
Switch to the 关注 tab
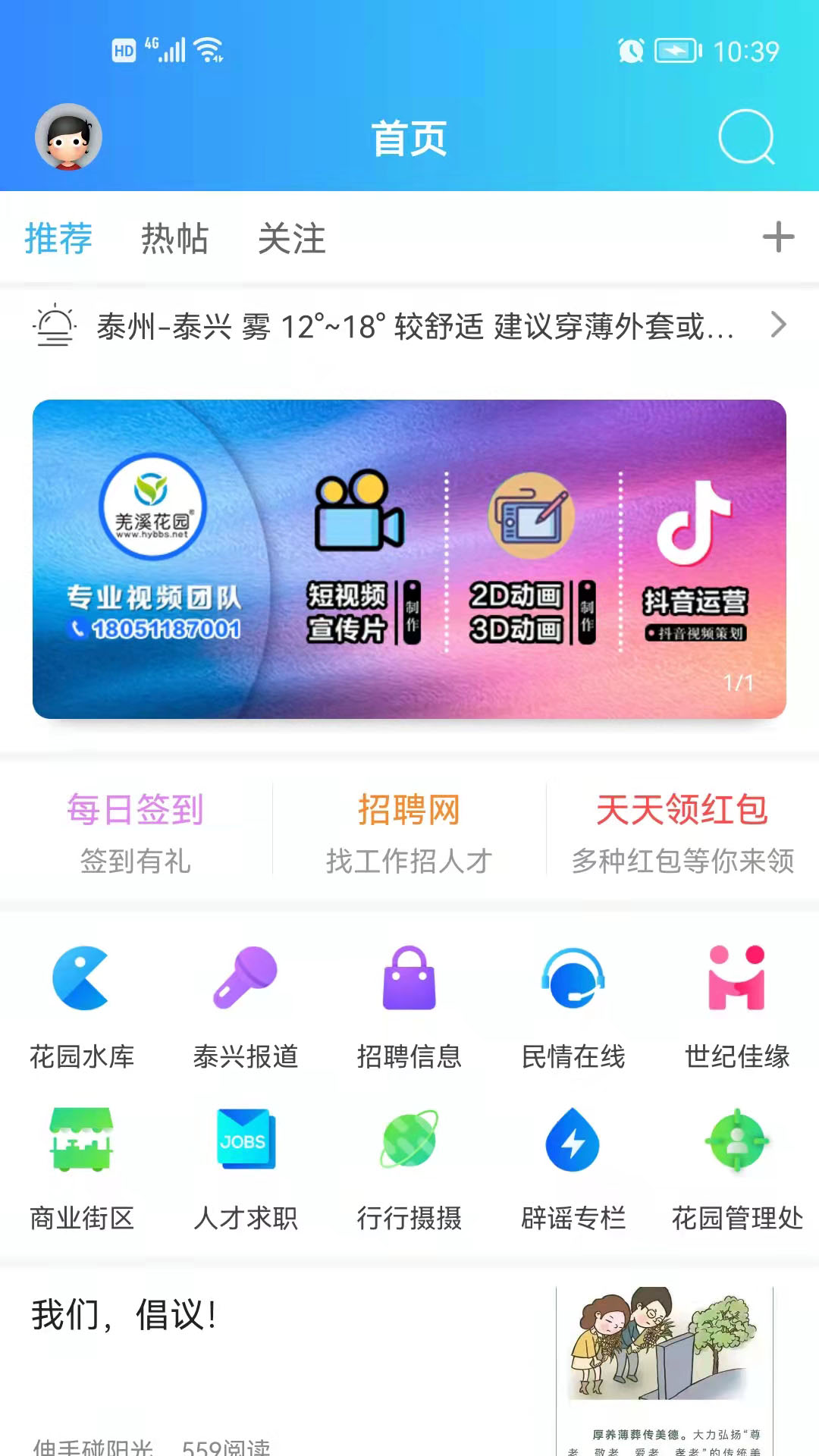pos(292,237)
